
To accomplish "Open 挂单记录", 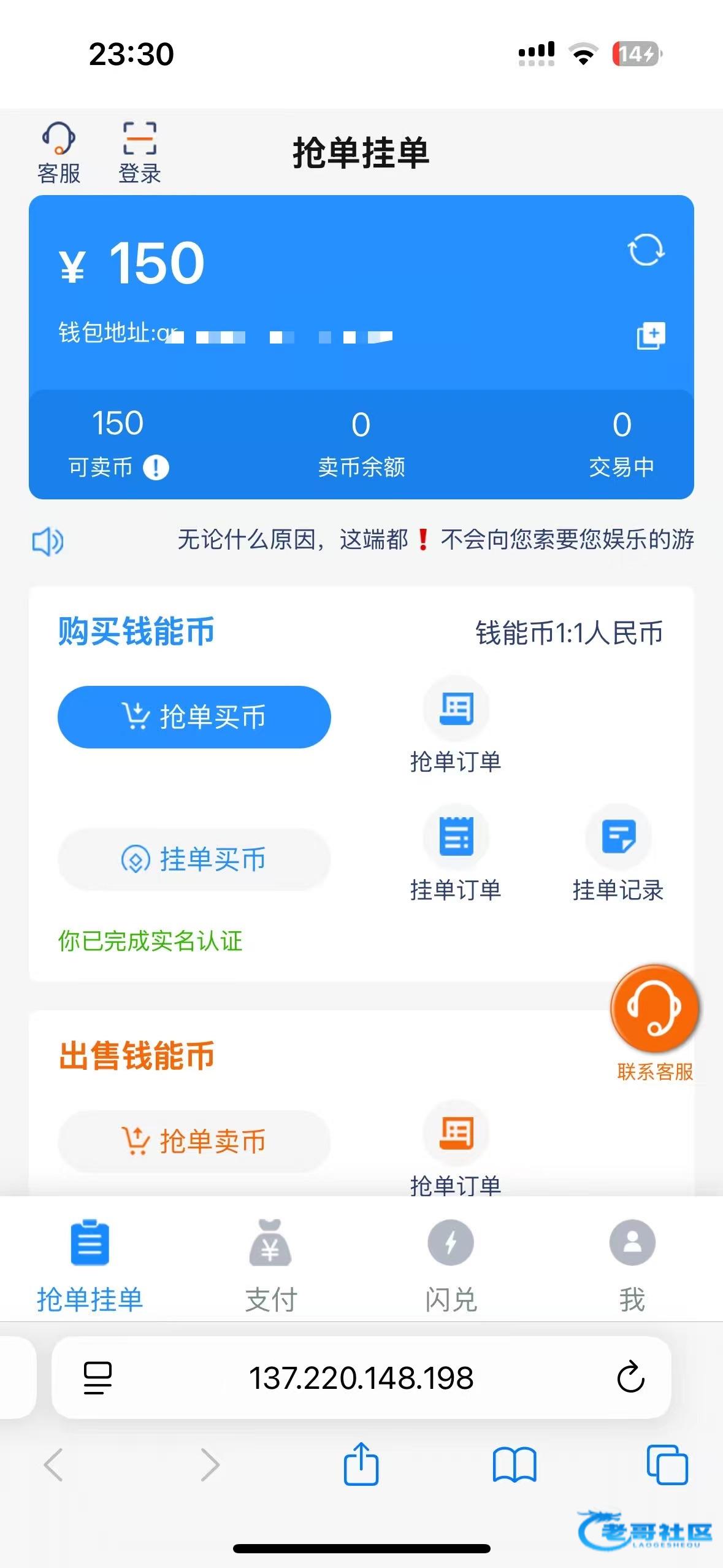I will [618, 854].
